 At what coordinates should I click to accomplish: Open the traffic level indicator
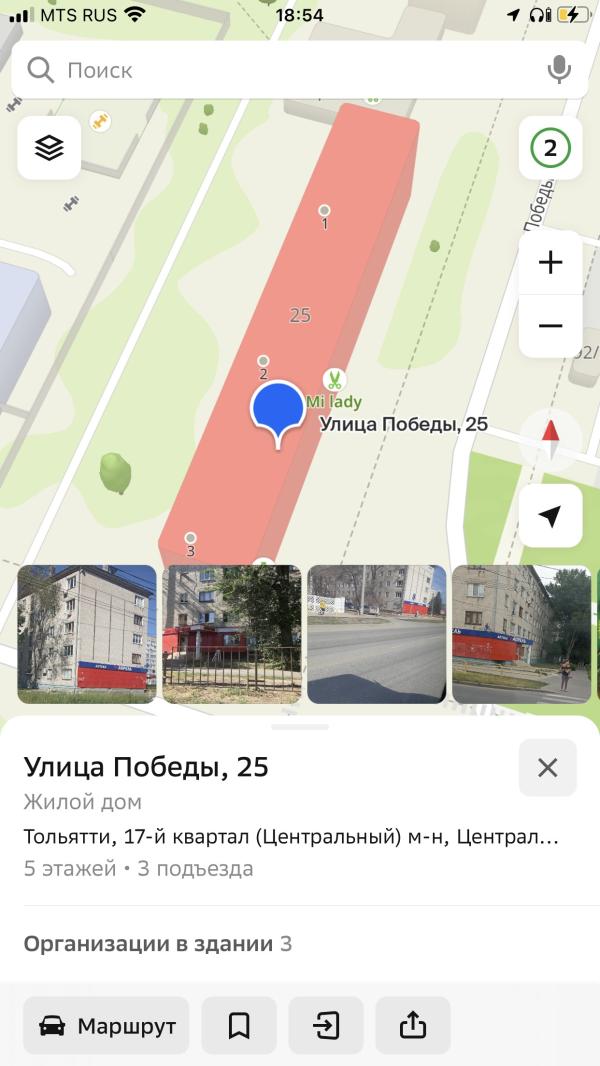(550, 148)
